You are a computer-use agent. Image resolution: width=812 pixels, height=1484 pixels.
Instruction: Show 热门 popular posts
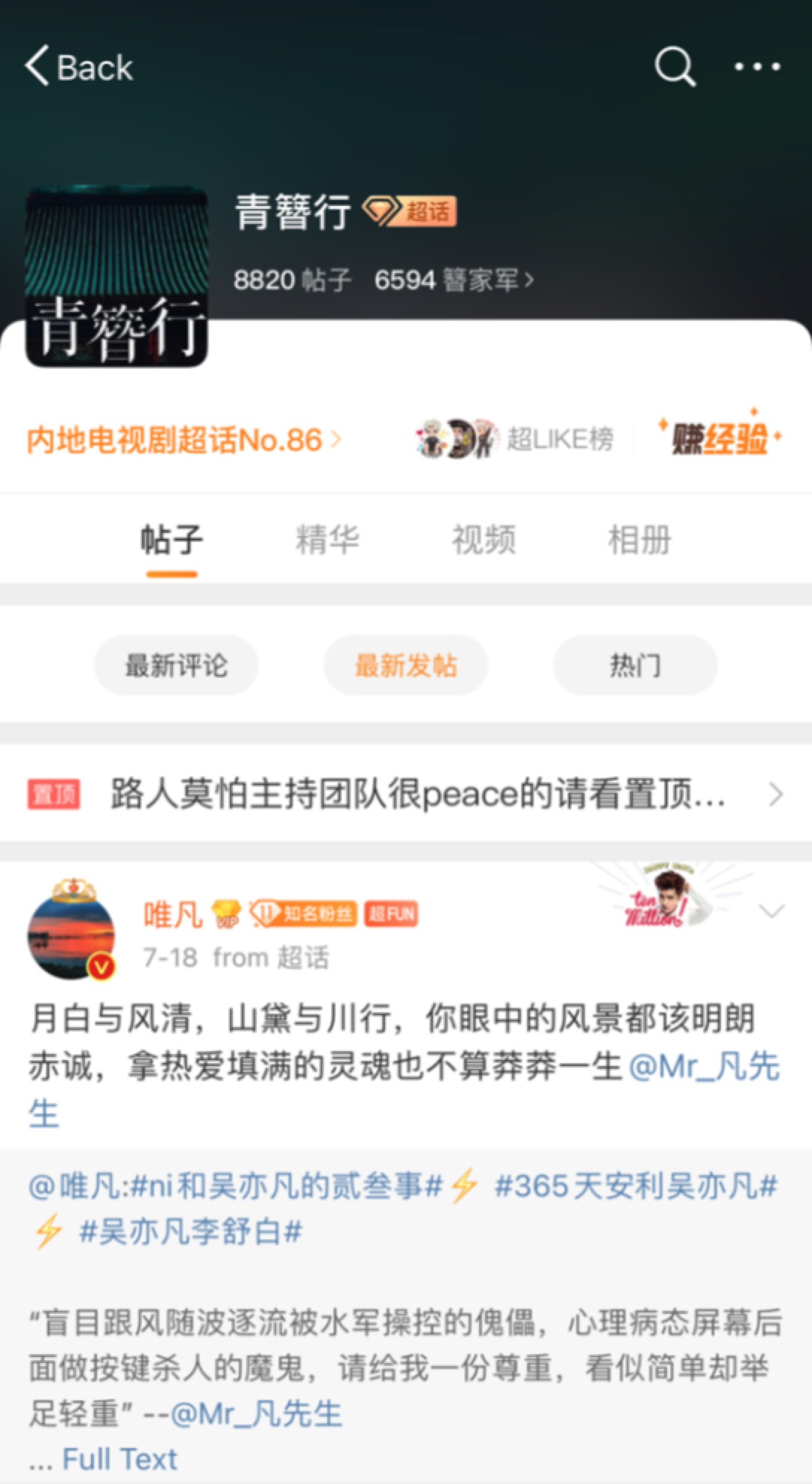pyautogui.click(x=635, y=664)
